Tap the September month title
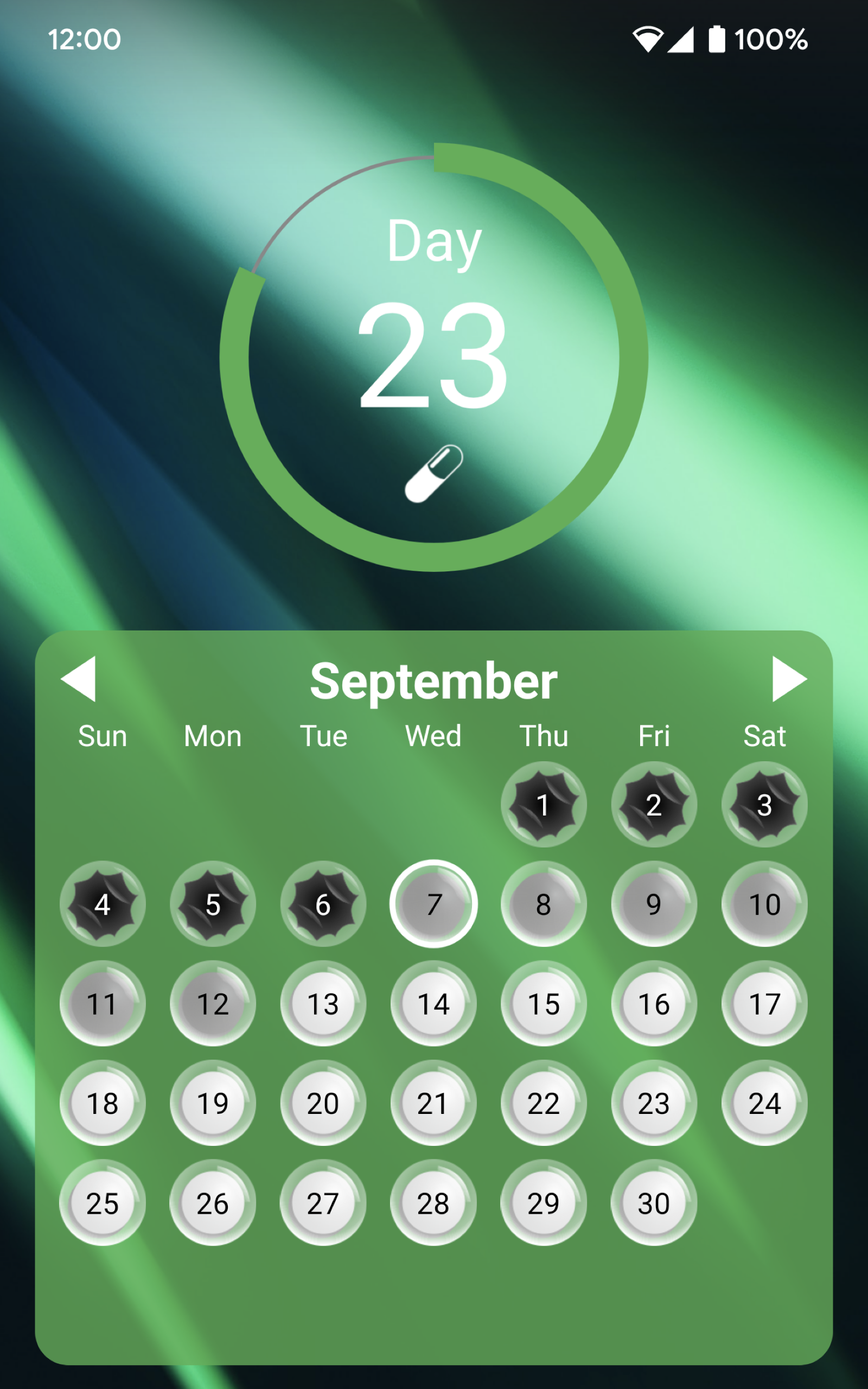The height and width of the screenshot is (1389, 868). [x=433, y=681]
